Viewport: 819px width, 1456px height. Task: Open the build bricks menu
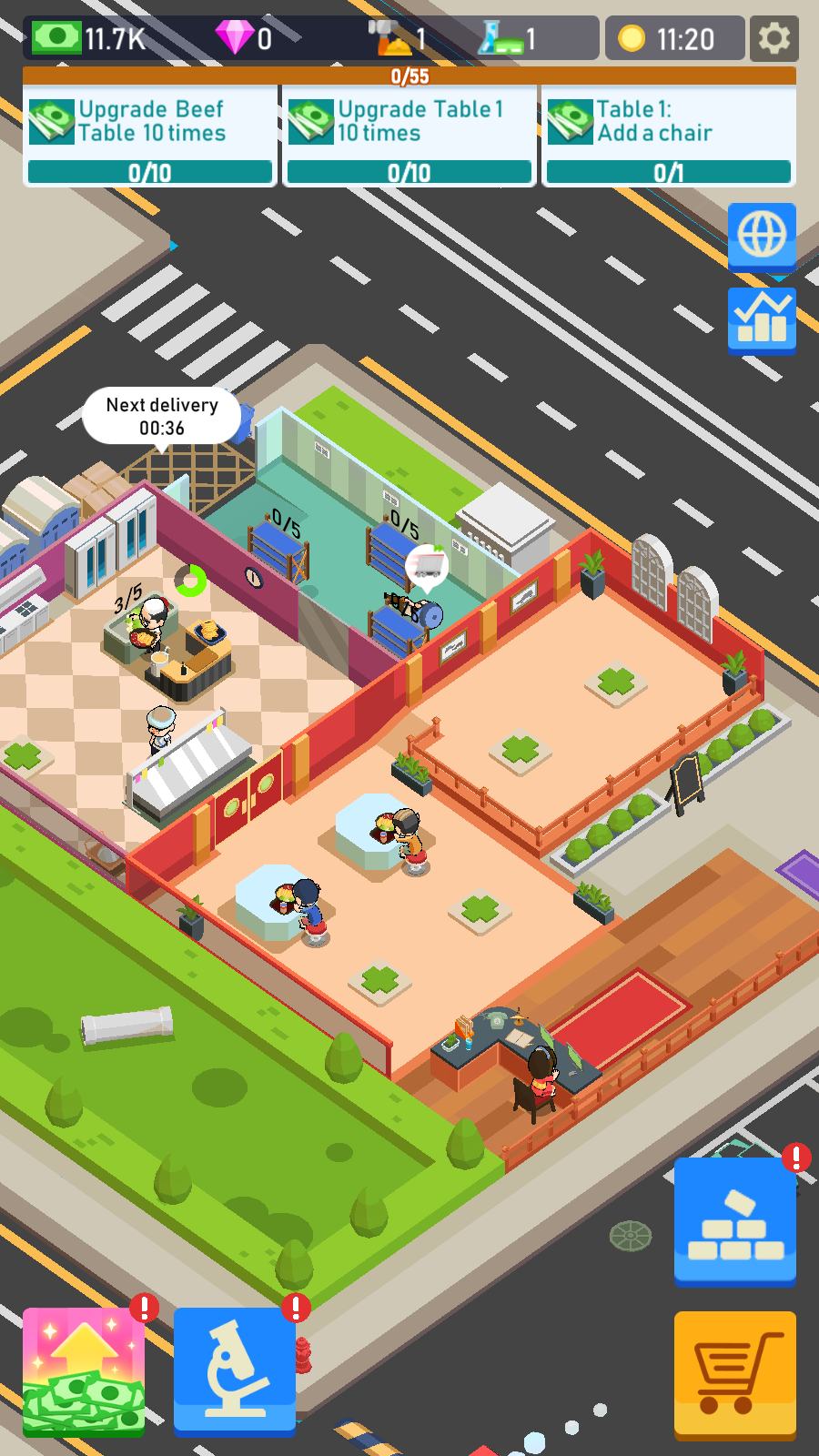click(734, 1220)
